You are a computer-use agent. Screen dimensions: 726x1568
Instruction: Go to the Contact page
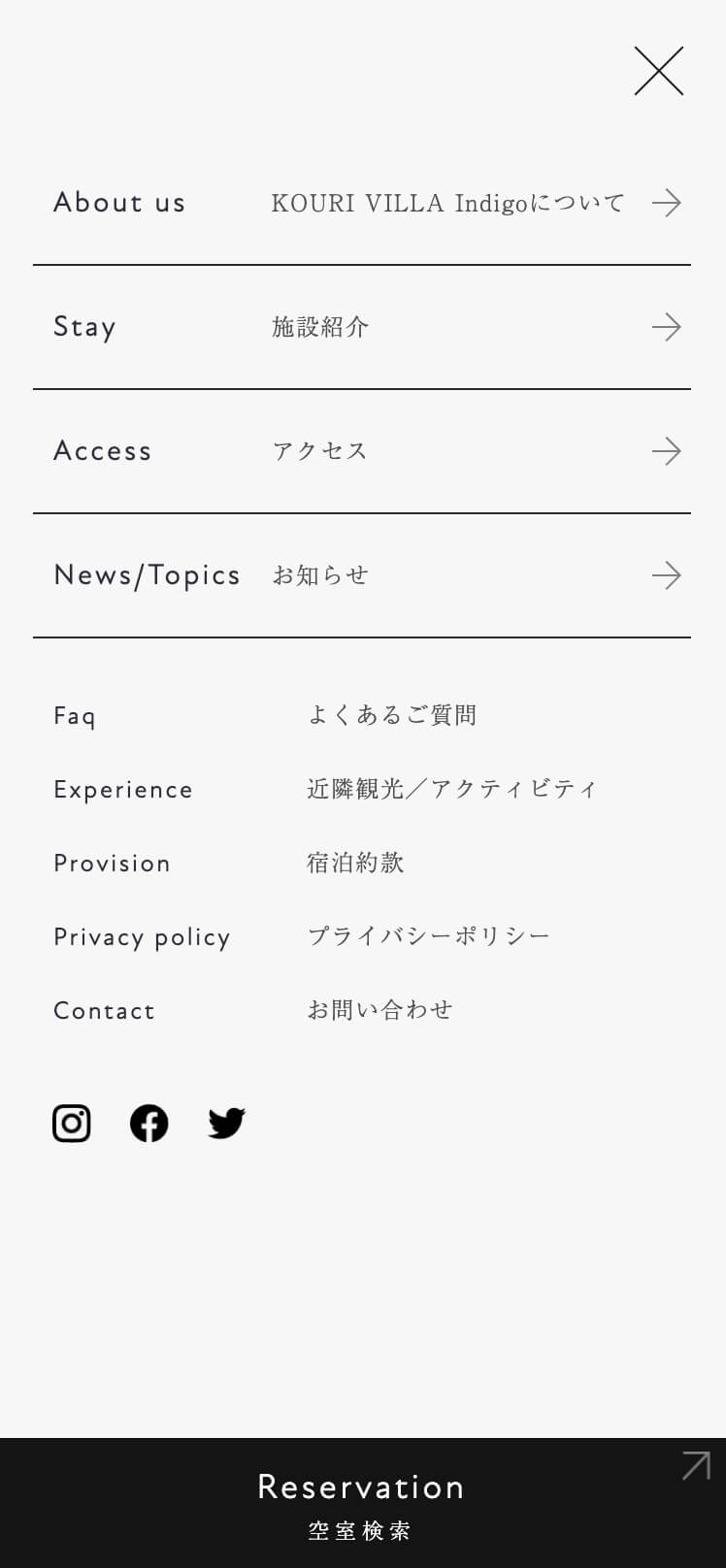[x=105, y=1011]
